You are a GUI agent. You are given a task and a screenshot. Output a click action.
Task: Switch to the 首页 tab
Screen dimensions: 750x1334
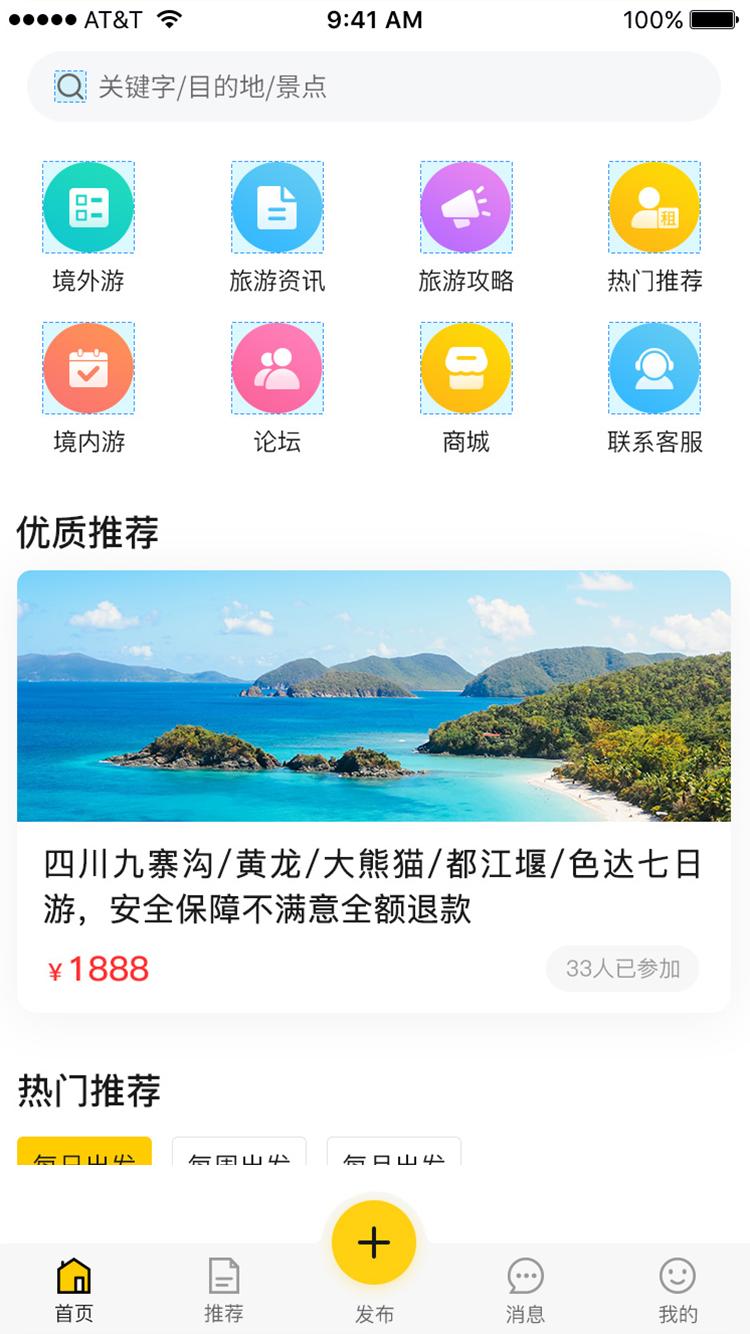pos(74,1290)
